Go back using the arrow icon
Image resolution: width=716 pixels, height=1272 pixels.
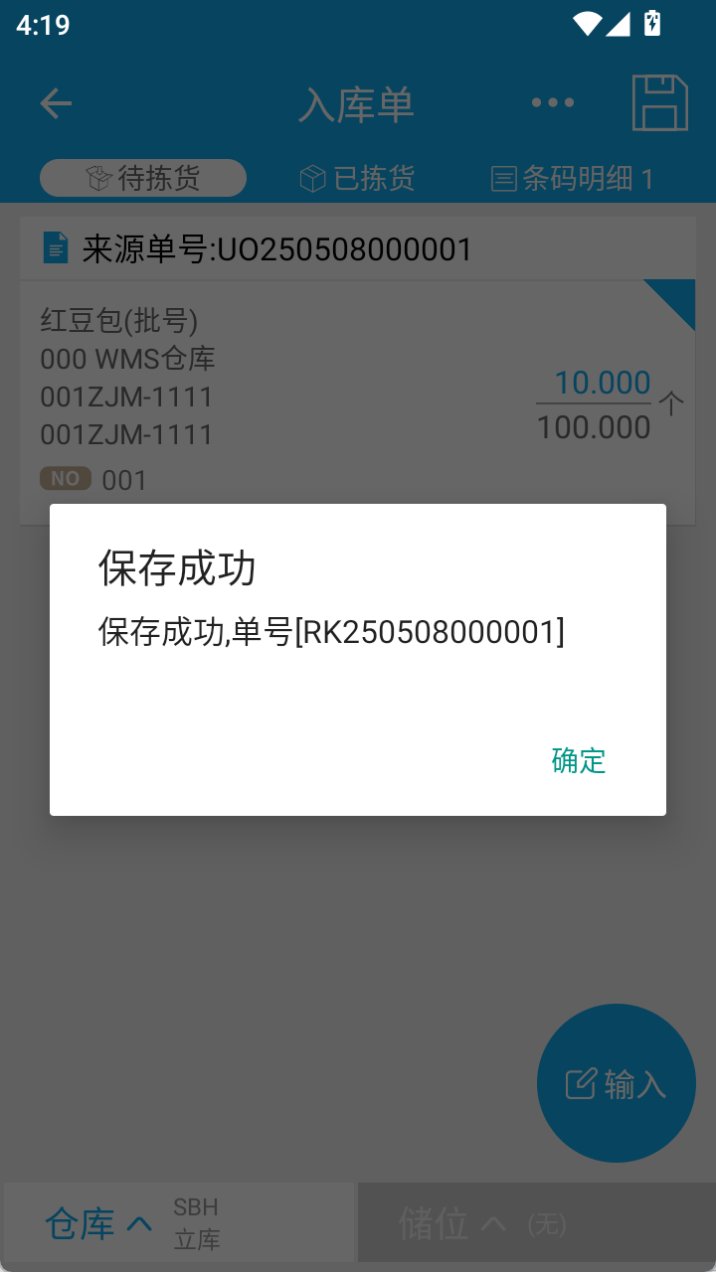(x=56, y=103)
